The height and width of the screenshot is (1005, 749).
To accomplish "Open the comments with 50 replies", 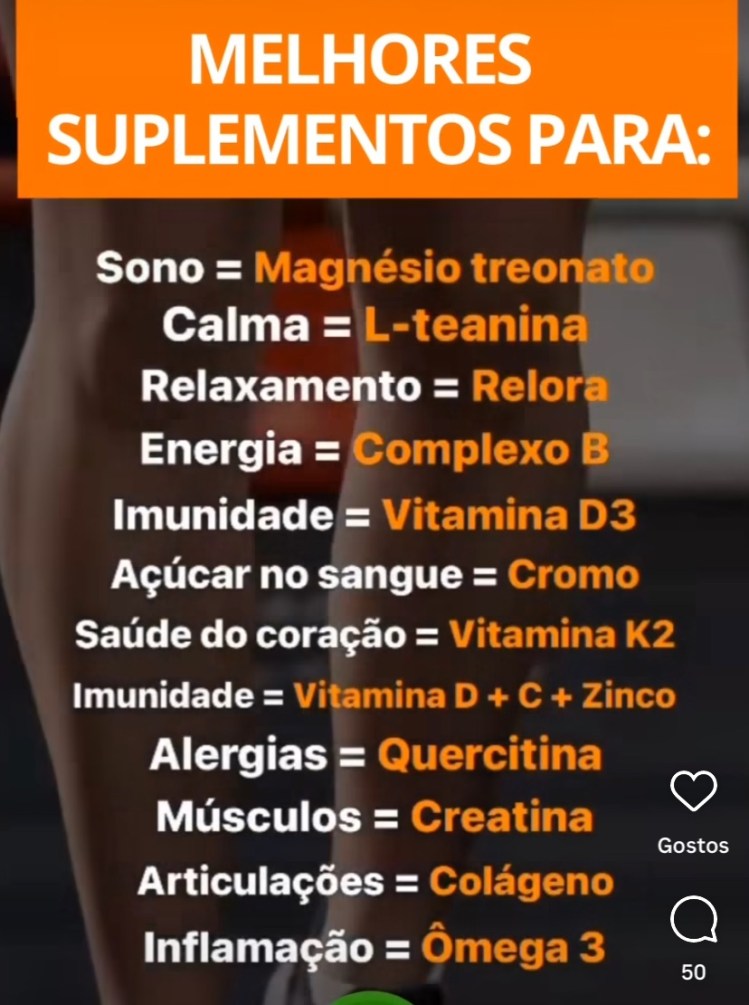I will (x=693, y=921).
